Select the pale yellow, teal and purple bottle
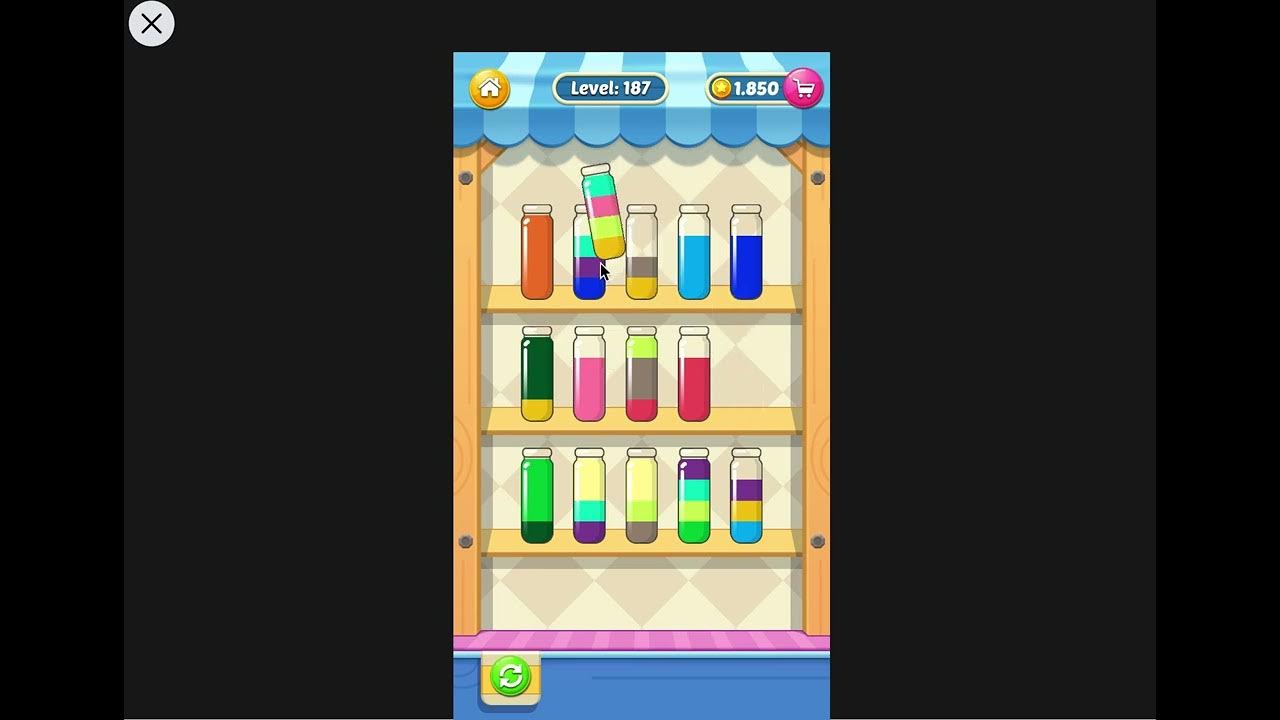 589,498
